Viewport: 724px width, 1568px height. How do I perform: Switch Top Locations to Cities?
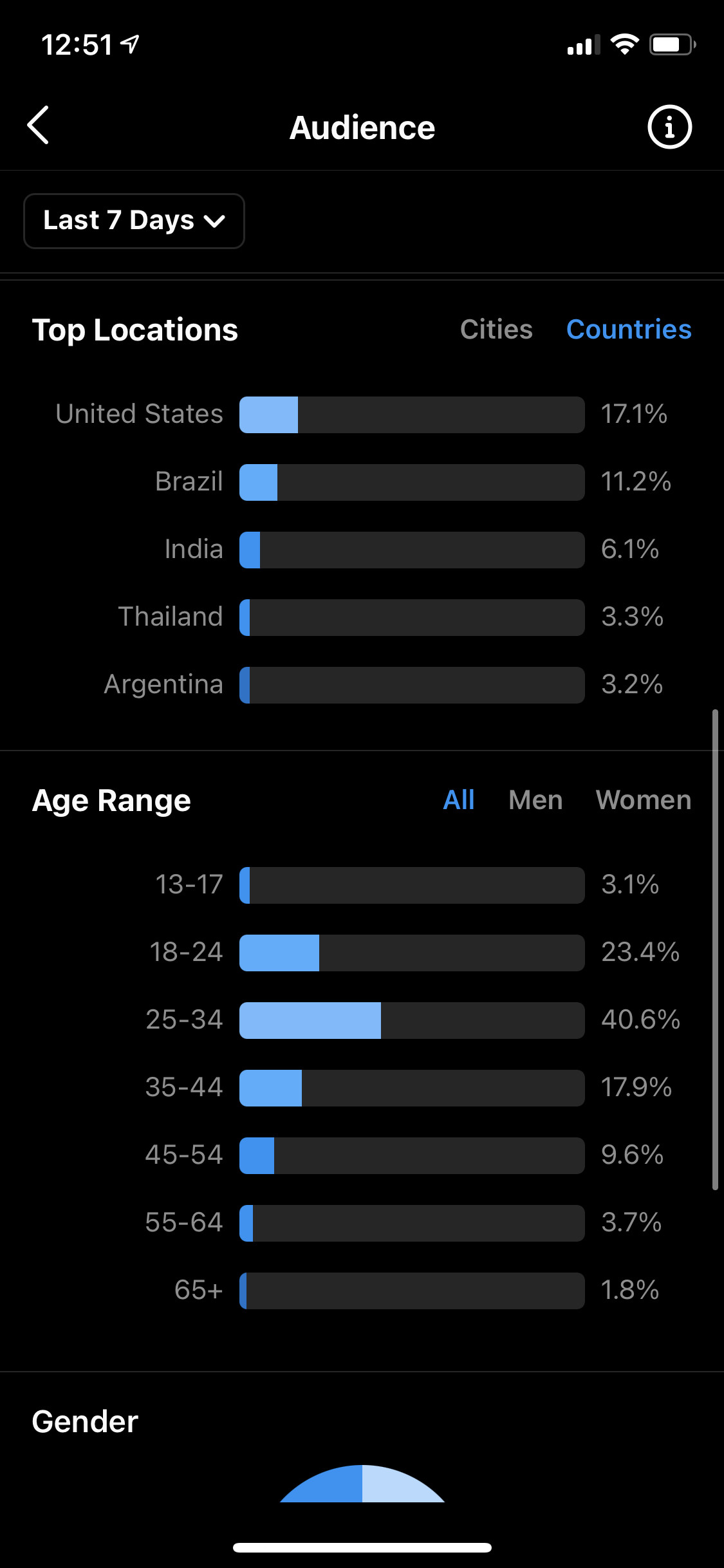(496, 330)
